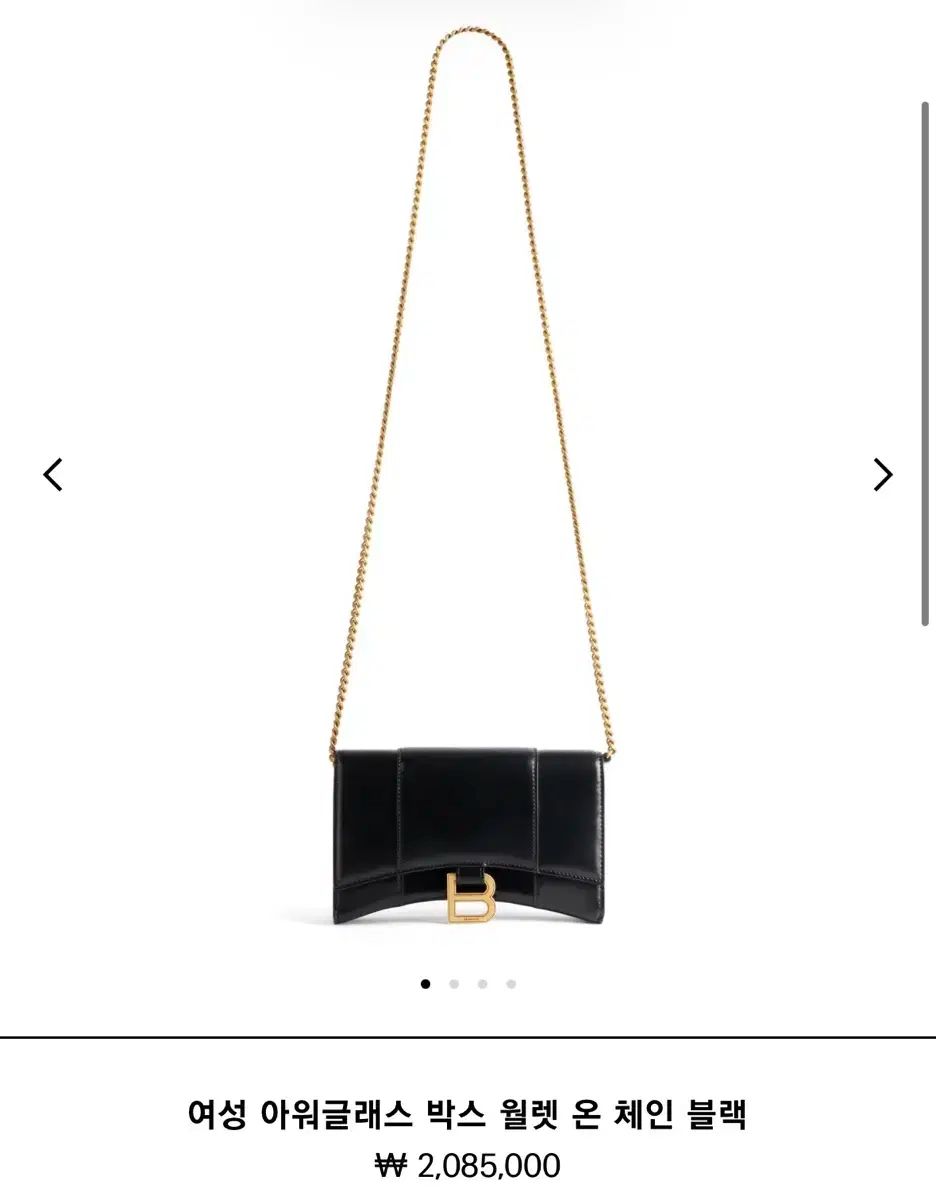Go to the previous product image
This screenshot has height=1200, width=936.
point(53,474)
